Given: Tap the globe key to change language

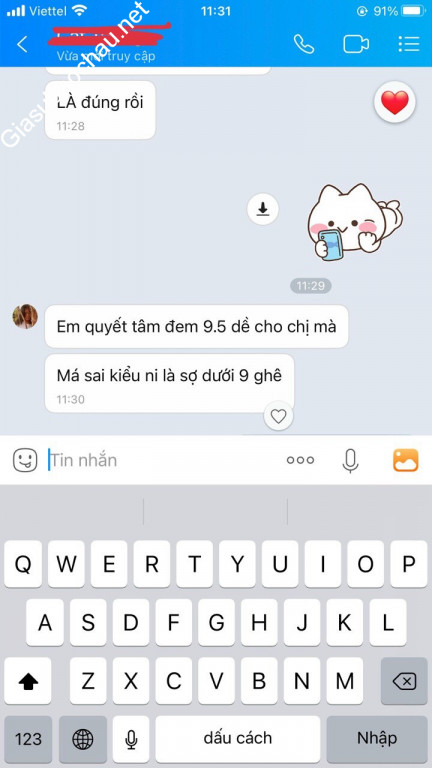Looking at the screenshot, I should pos(83,739).
